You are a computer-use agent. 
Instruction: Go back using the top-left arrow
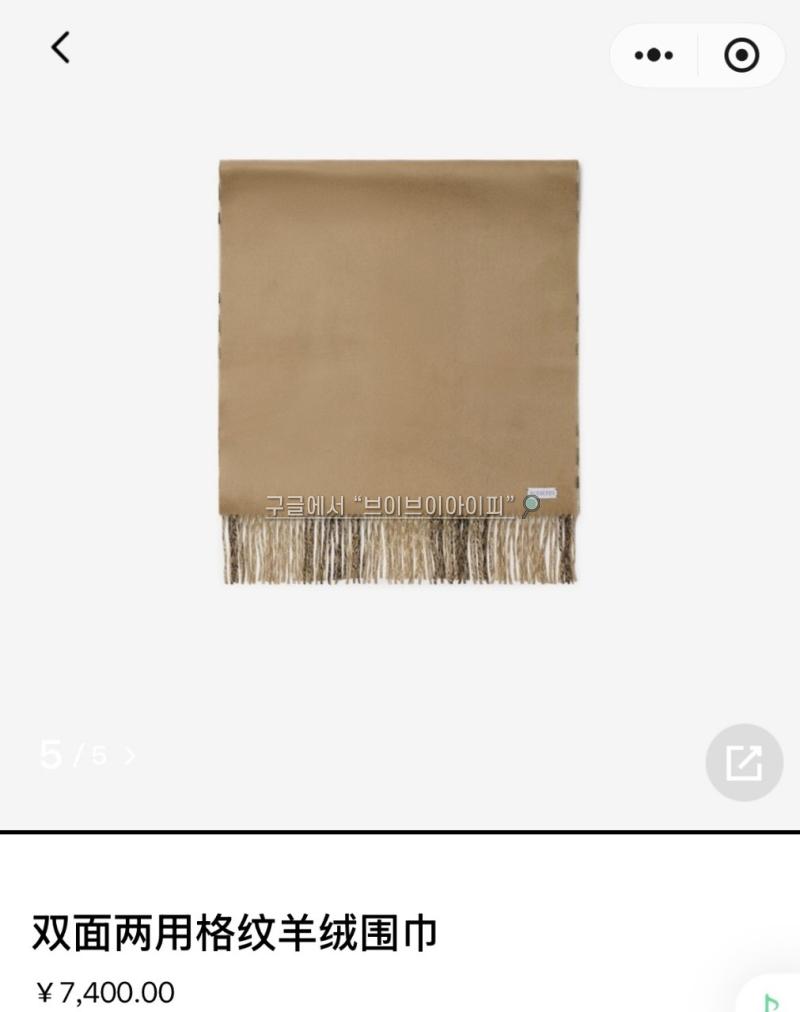[61, 47]
